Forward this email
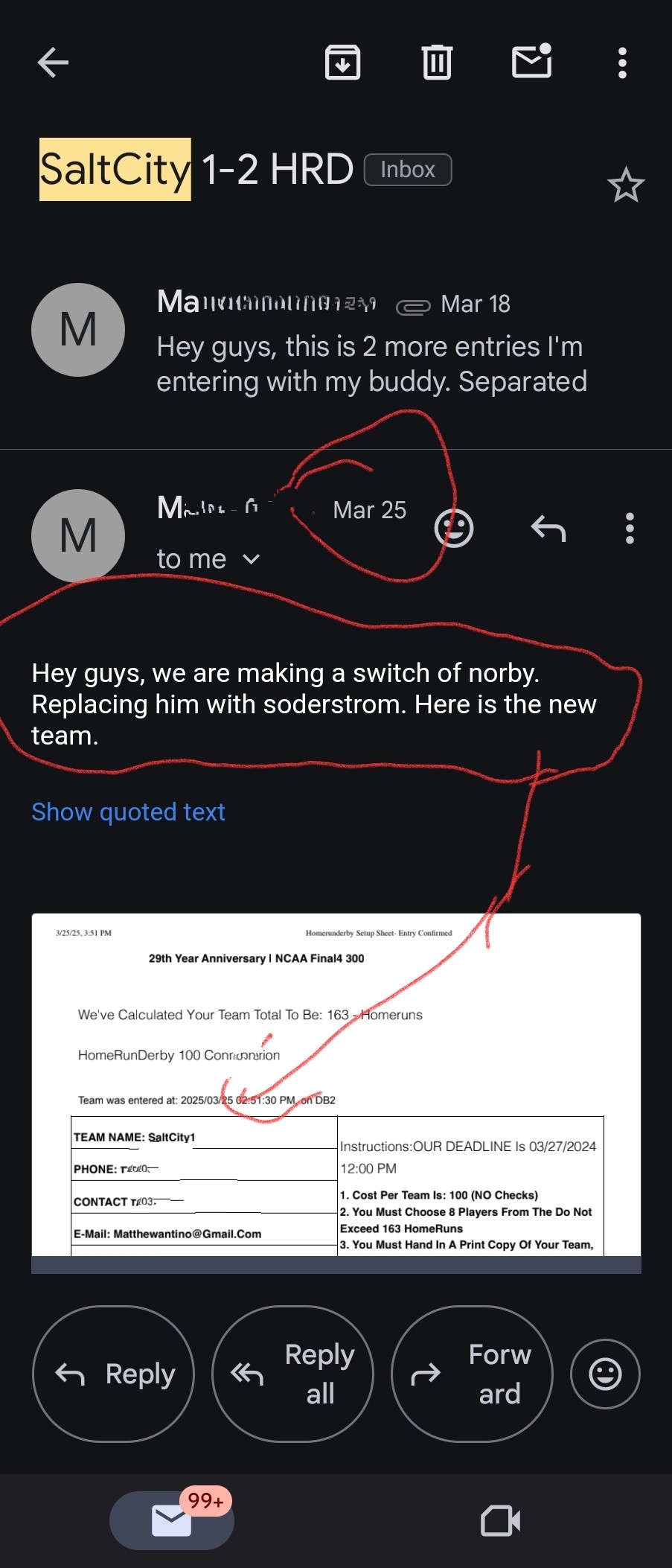Viewport: 672px width, 1568px height. click(472, 1374)
